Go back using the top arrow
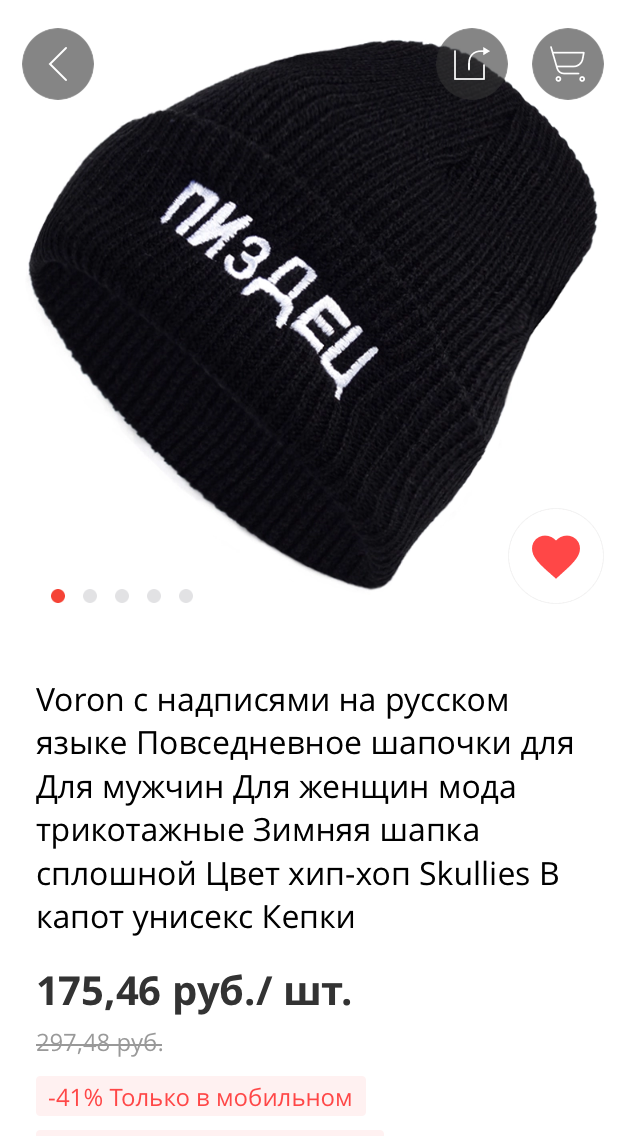This screenshot has width=640, height=1136. coord(58,64)
